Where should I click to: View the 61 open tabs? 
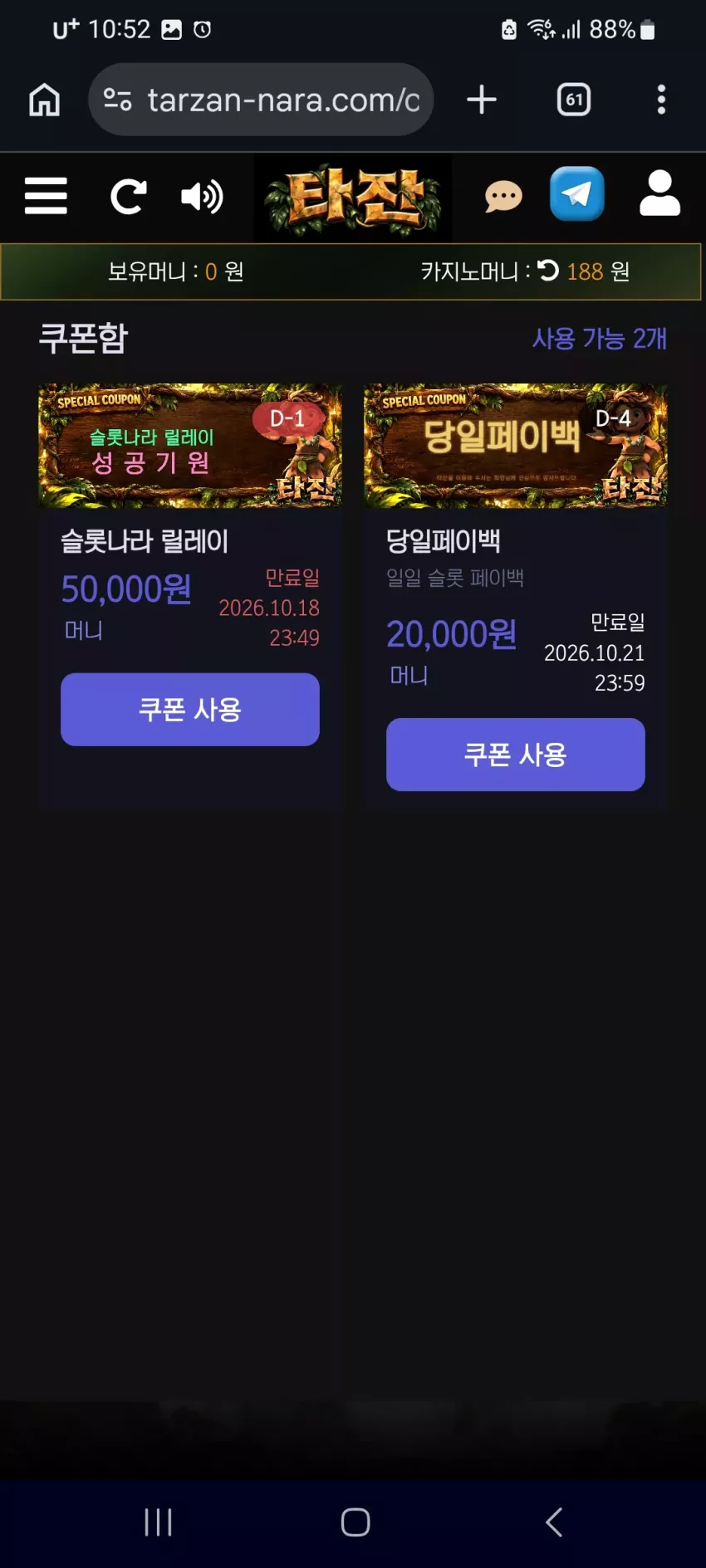tap(574, 100)
